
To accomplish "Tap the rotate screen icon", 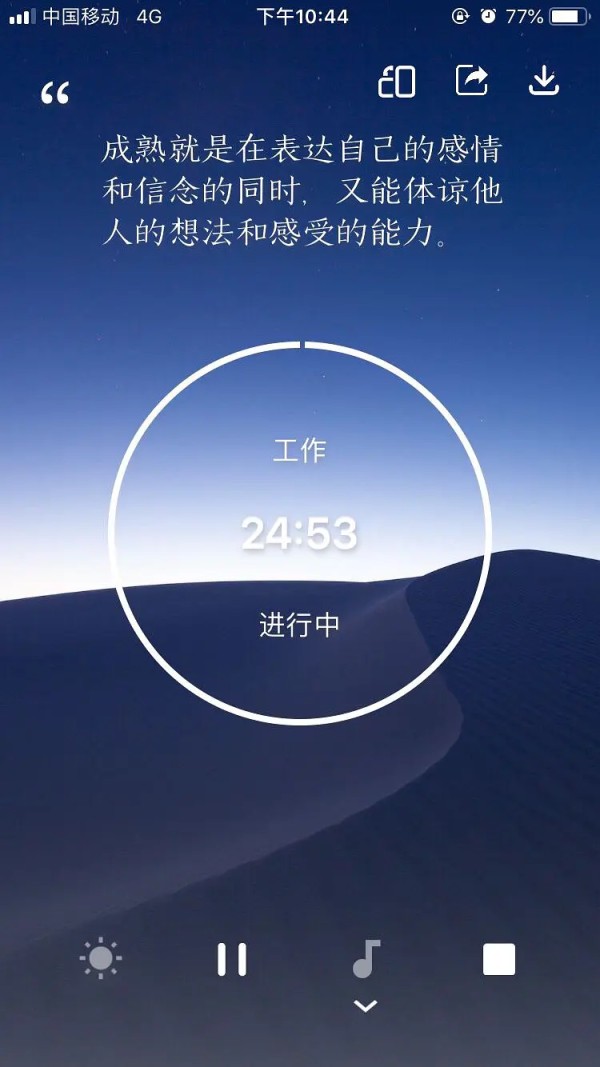I will point(397,82).
